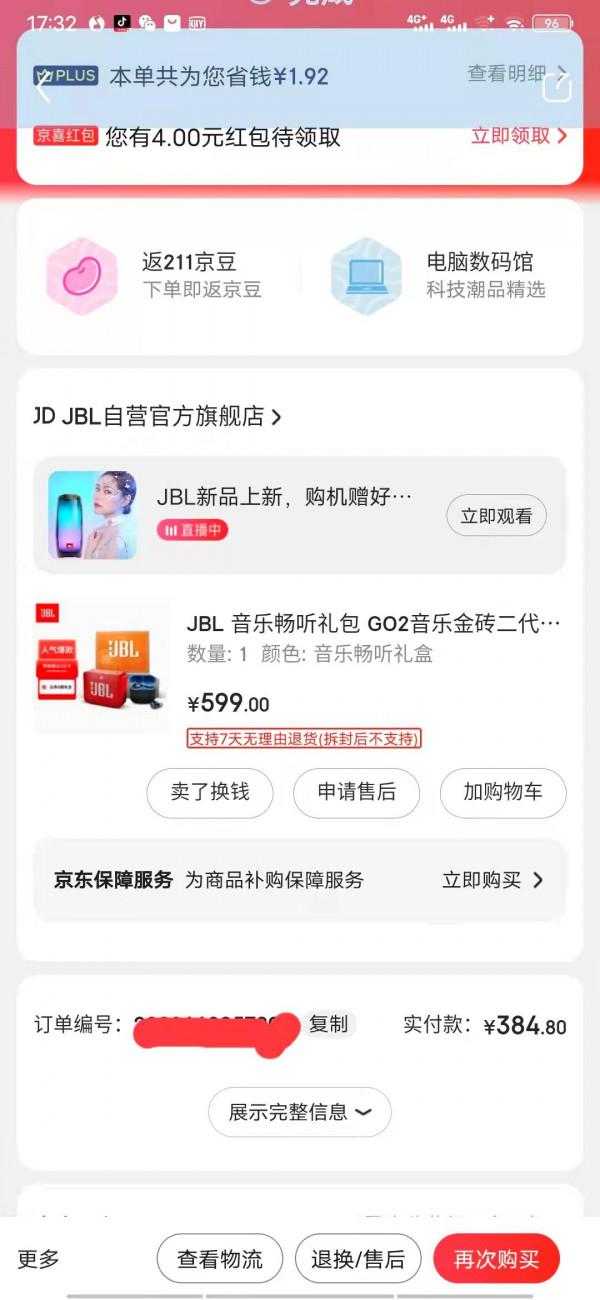Open the 返211京豆 reward card
The width and height of the screenshot is (600, 1300).
[155, 275]
